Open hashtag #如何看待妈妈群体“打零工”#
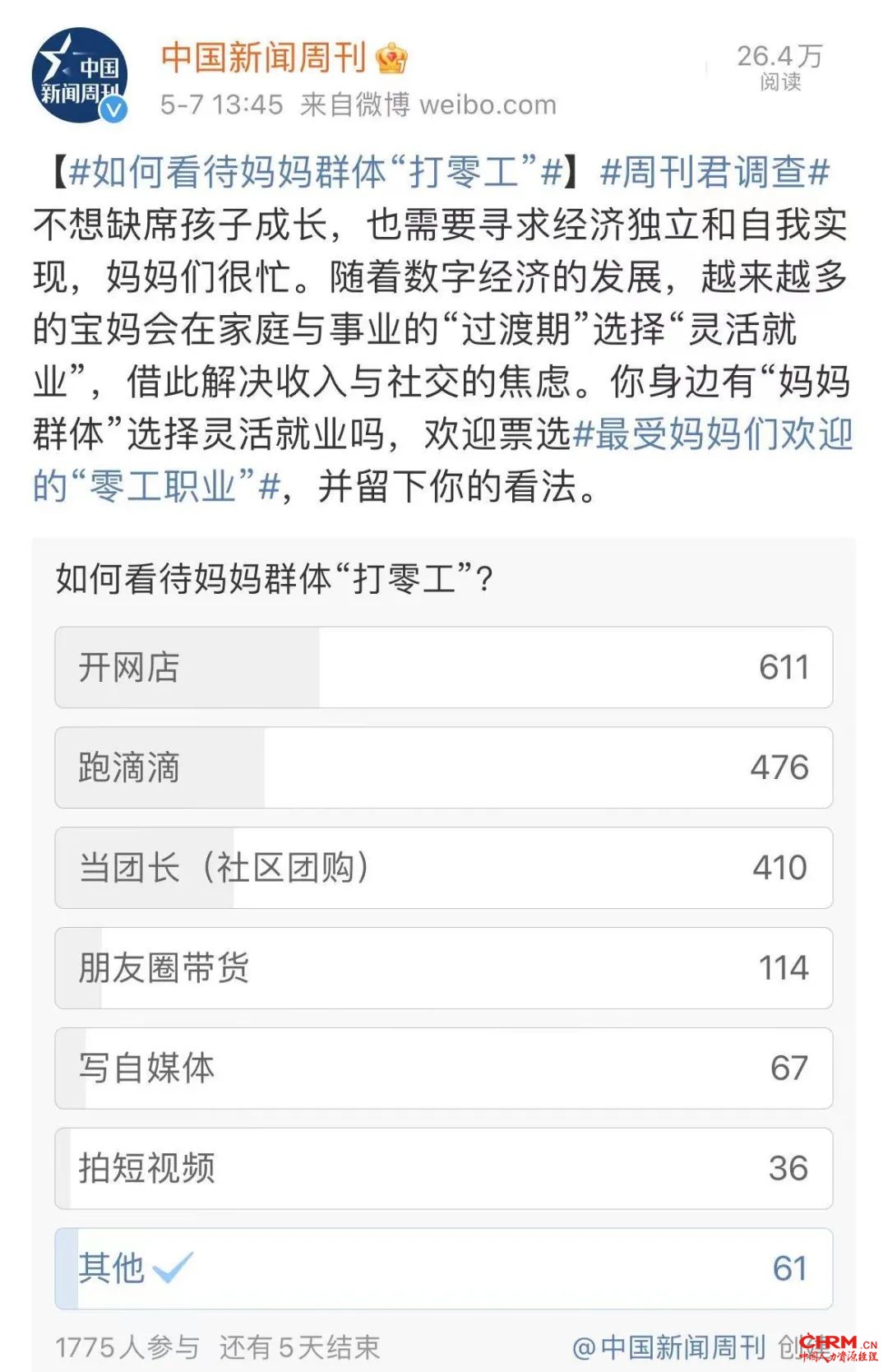This screenshot has height=1372, width=888. pyautogui.click(x=316, y=172)
